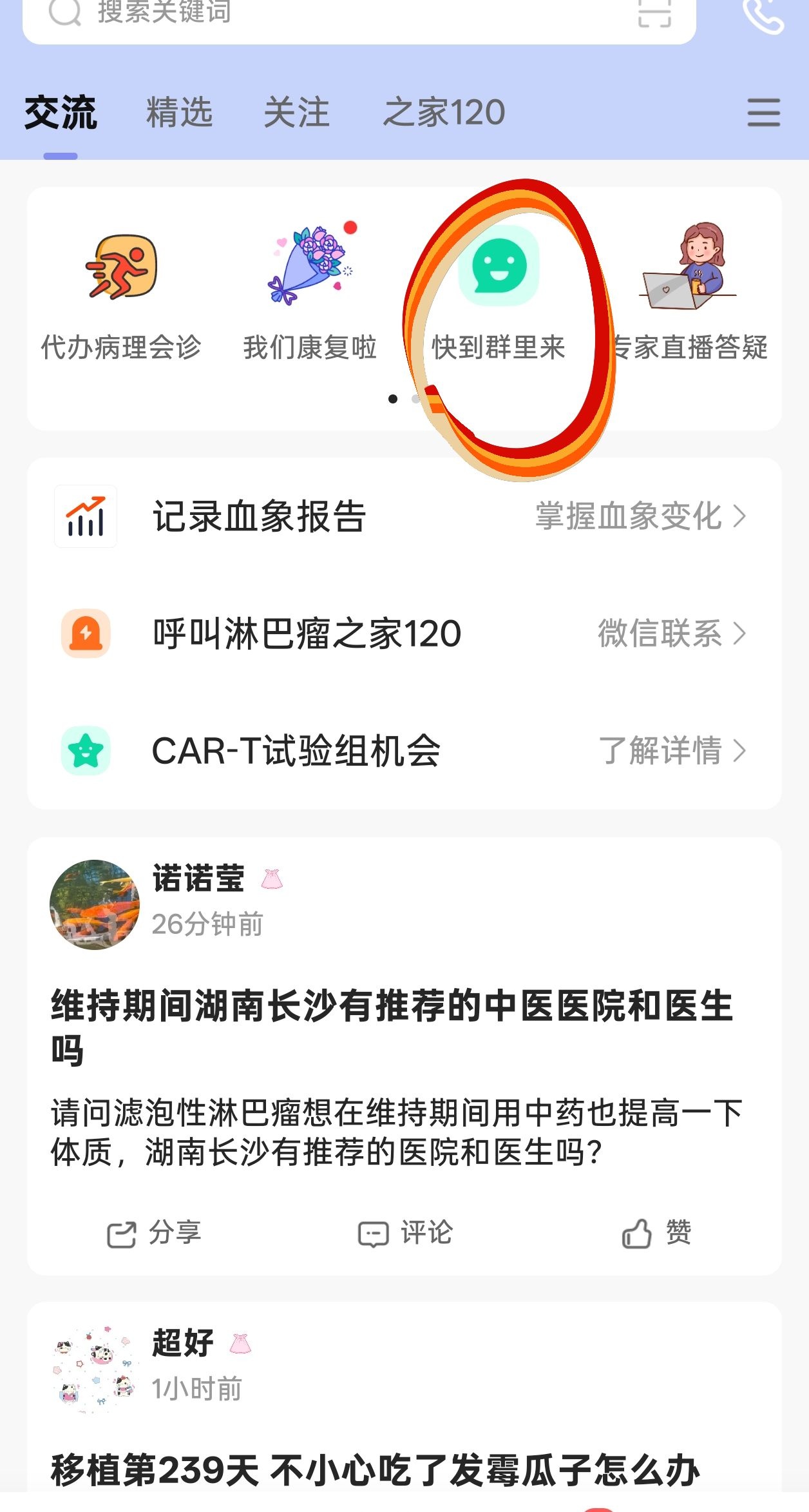Comment on 诺诺莹's post
809x1512 pixels.
coord(405,1234)
